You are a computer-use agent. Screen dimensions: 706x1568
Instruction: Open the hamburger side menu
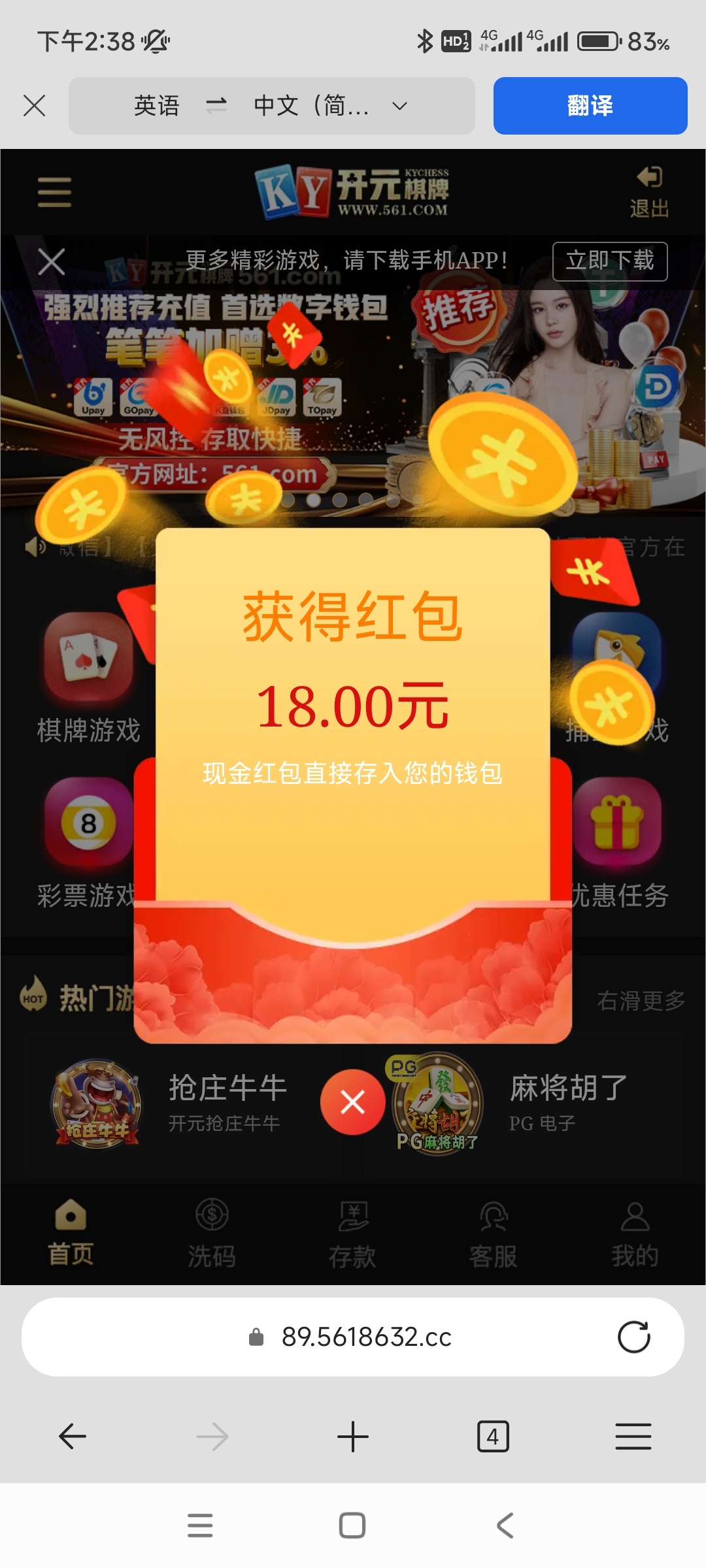click(x=54, y=192)
